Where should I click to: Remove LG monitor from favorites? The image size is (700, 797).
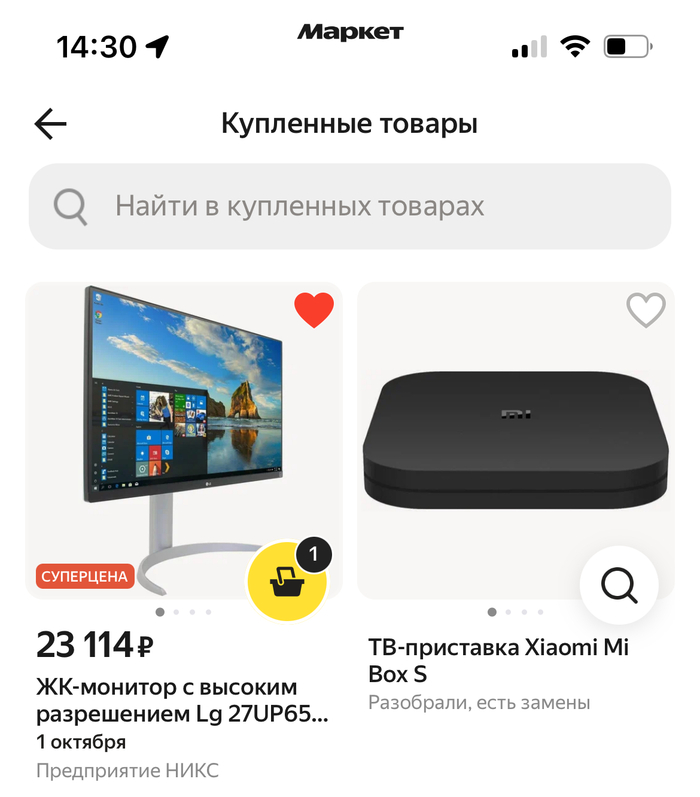pos(314,311)
